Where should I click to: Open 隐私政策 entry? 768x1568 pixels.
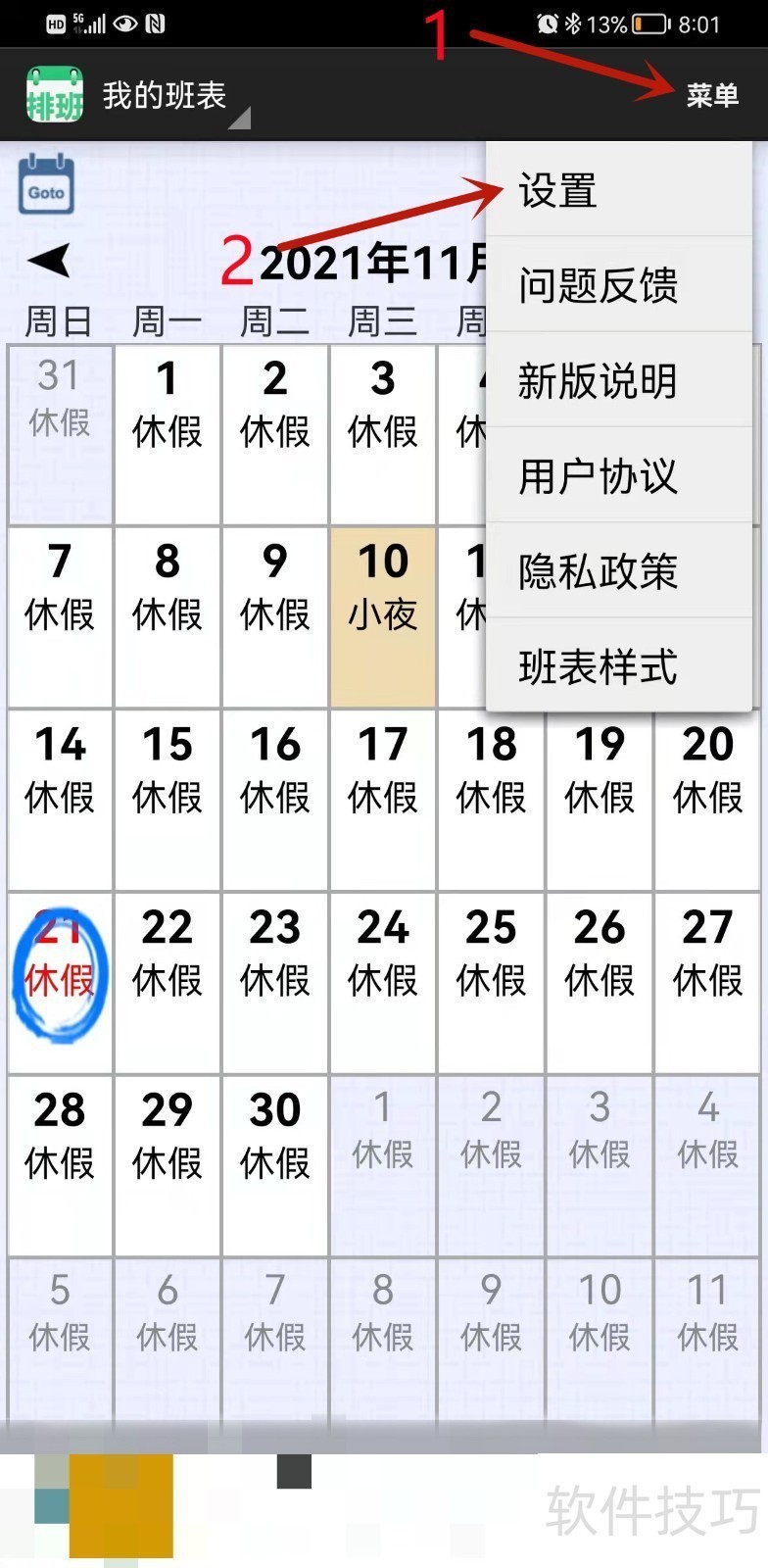(x=617, y=571)
